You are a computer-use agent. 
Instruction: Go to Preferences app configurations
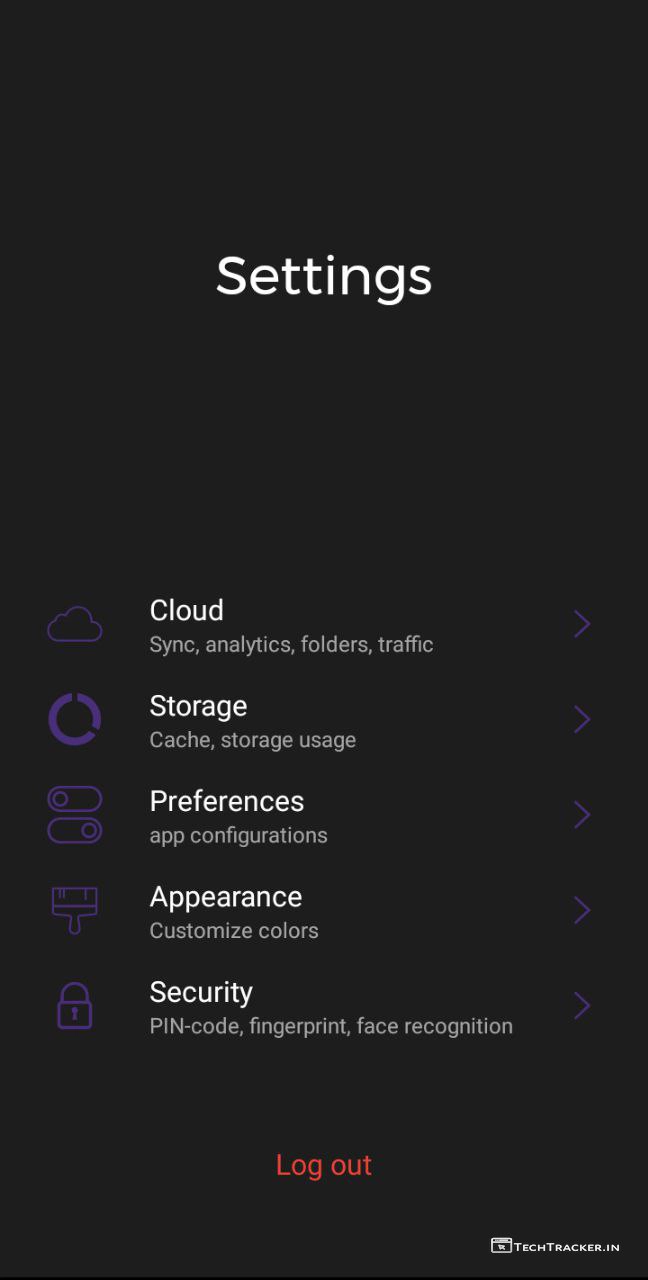[x=320, y=816]
